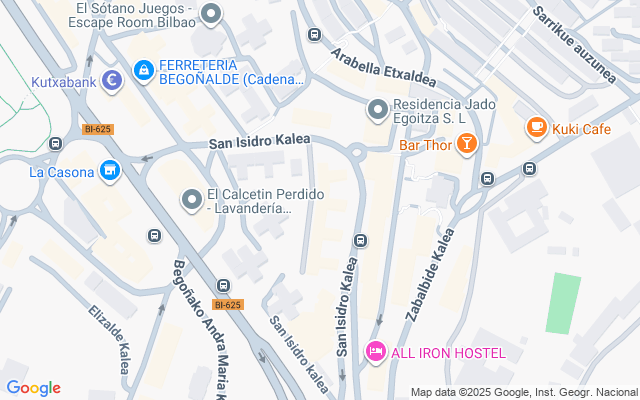The width and height of the screenshot is (640, 400).
Task: Open the Bar Thor marker
Action: 465,146
